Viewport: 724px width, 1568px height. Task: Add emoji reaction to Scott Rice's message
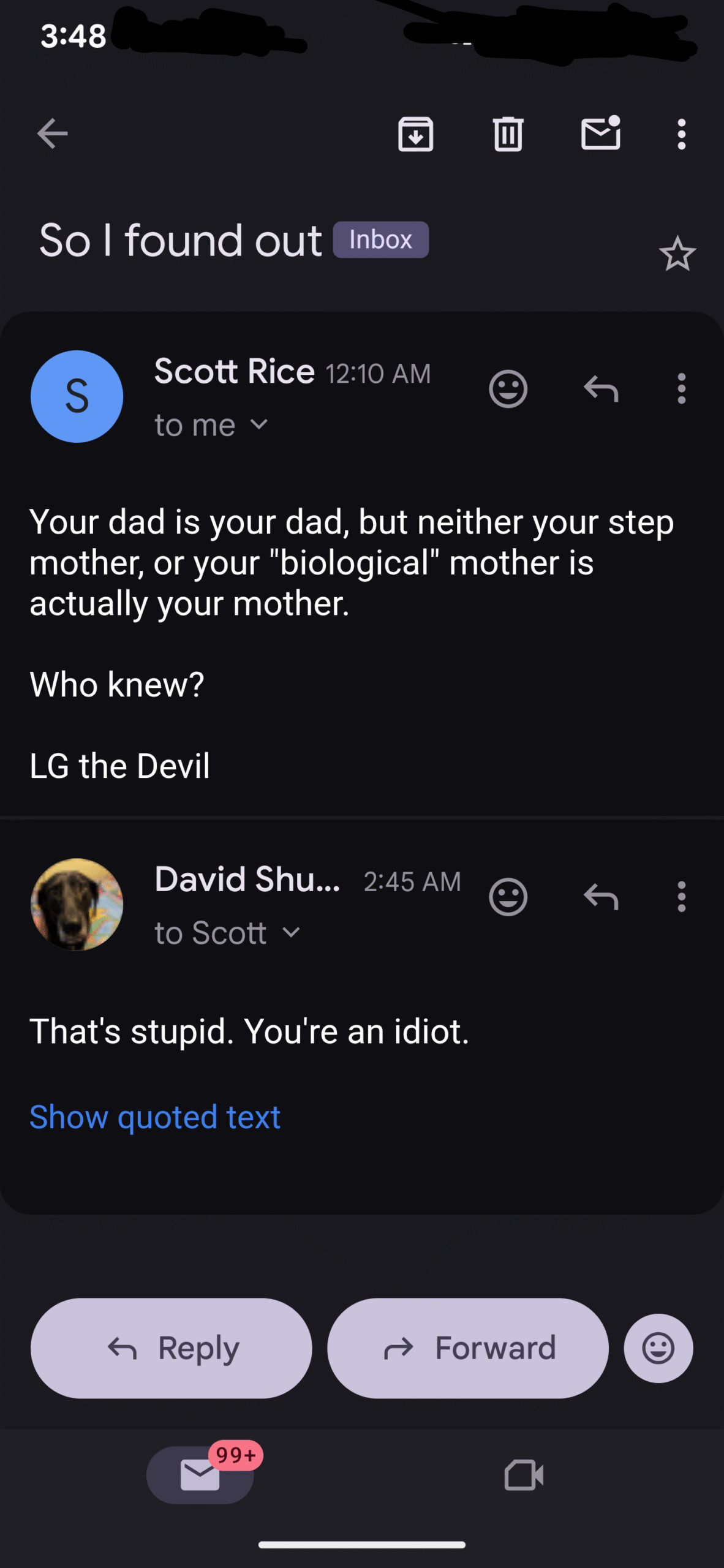508,389
